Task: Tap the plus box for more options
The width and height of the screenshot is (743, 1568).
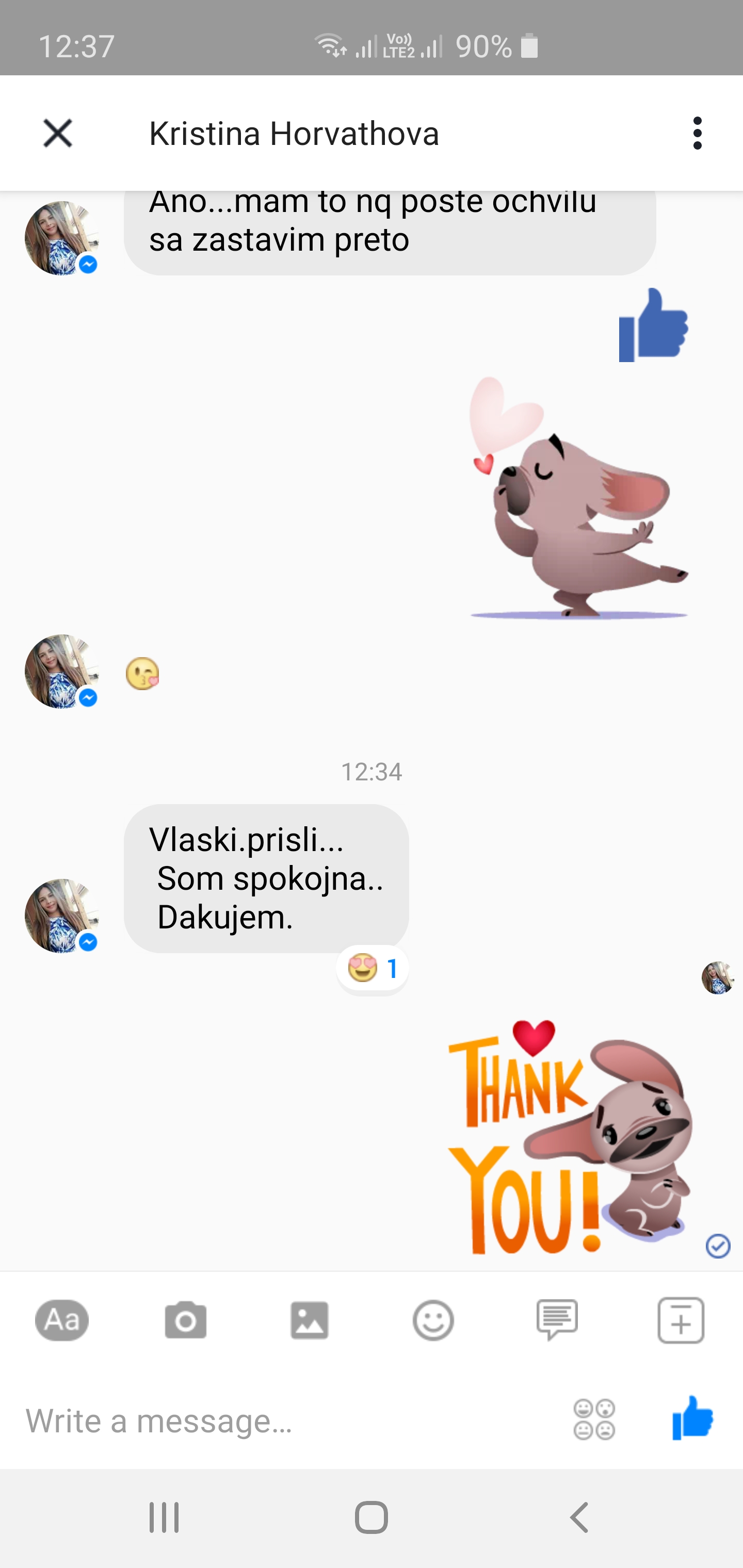Action: click(x=681, y=1320)
